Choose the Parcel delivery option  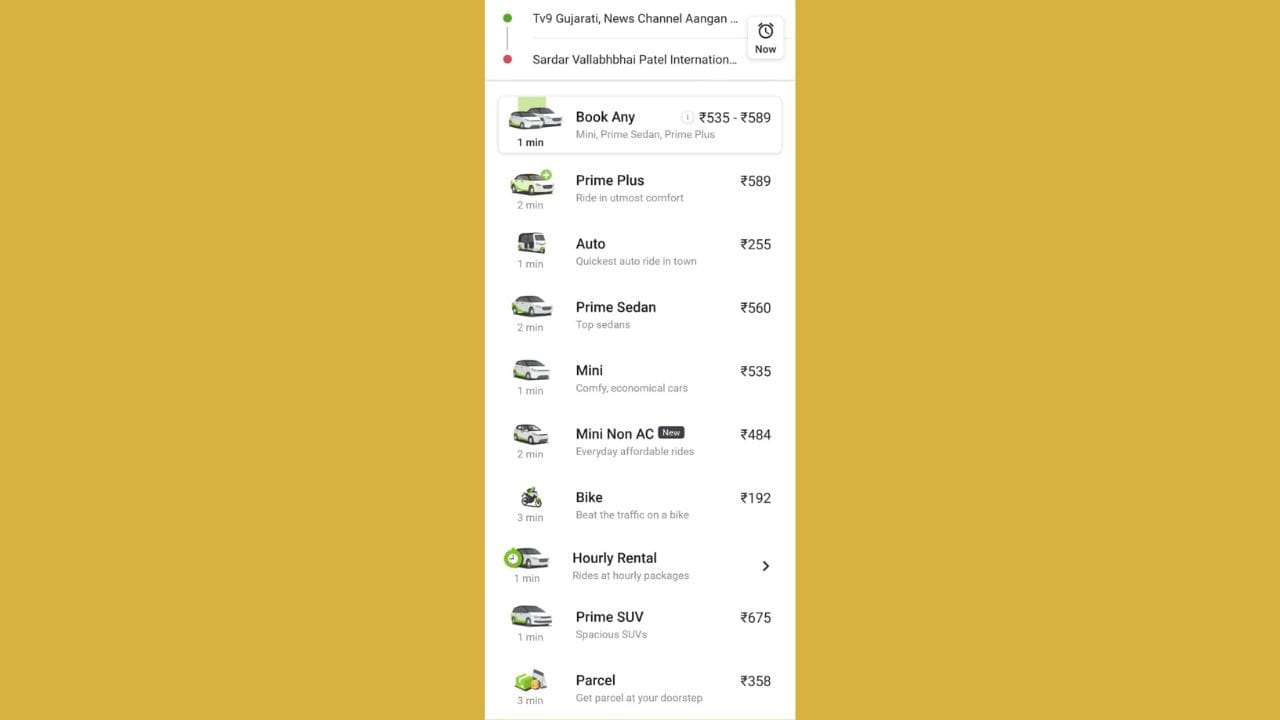(640, 688)
